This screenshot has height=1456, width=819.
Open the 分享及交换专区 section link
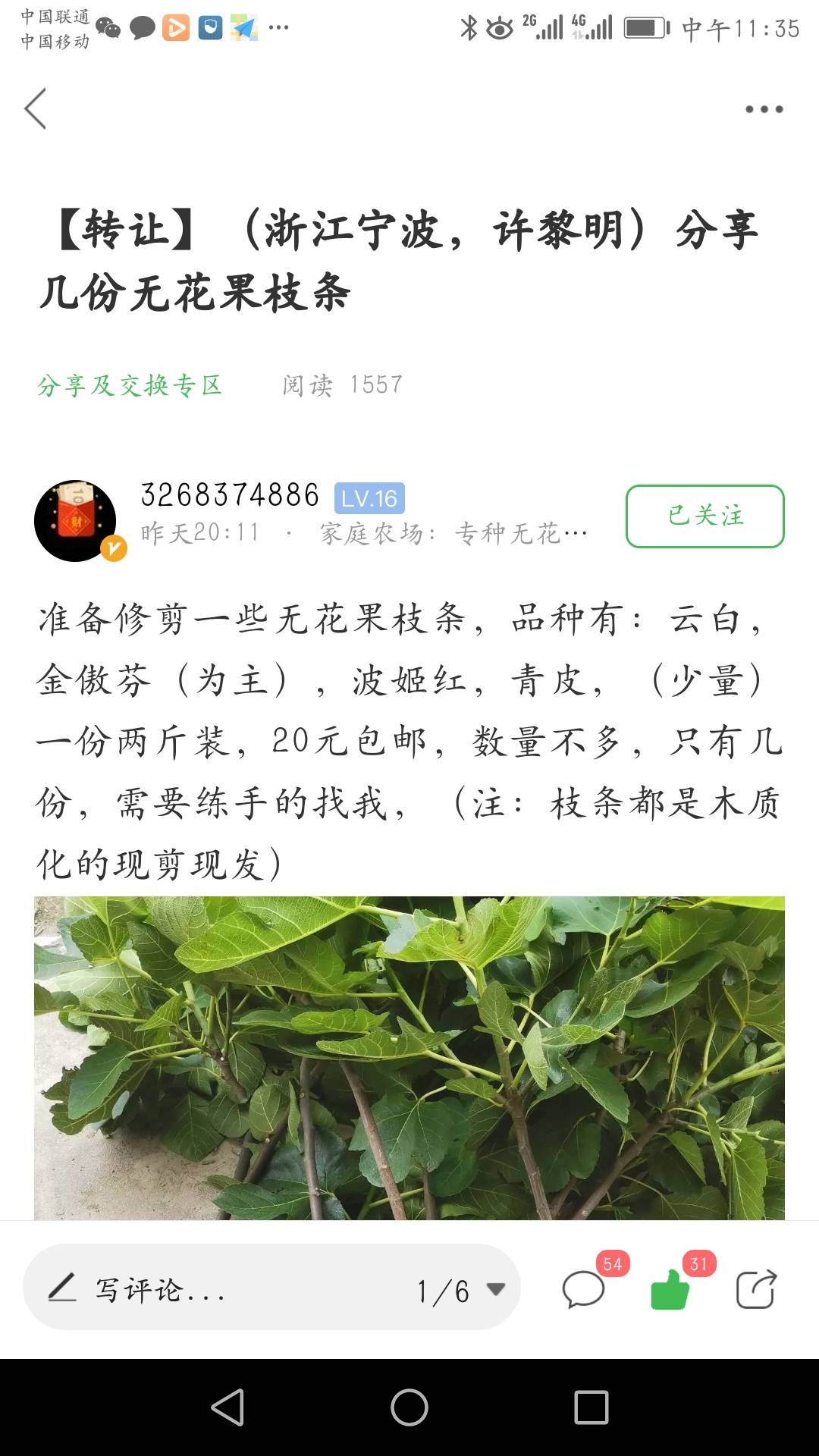[x=130, y=385]
